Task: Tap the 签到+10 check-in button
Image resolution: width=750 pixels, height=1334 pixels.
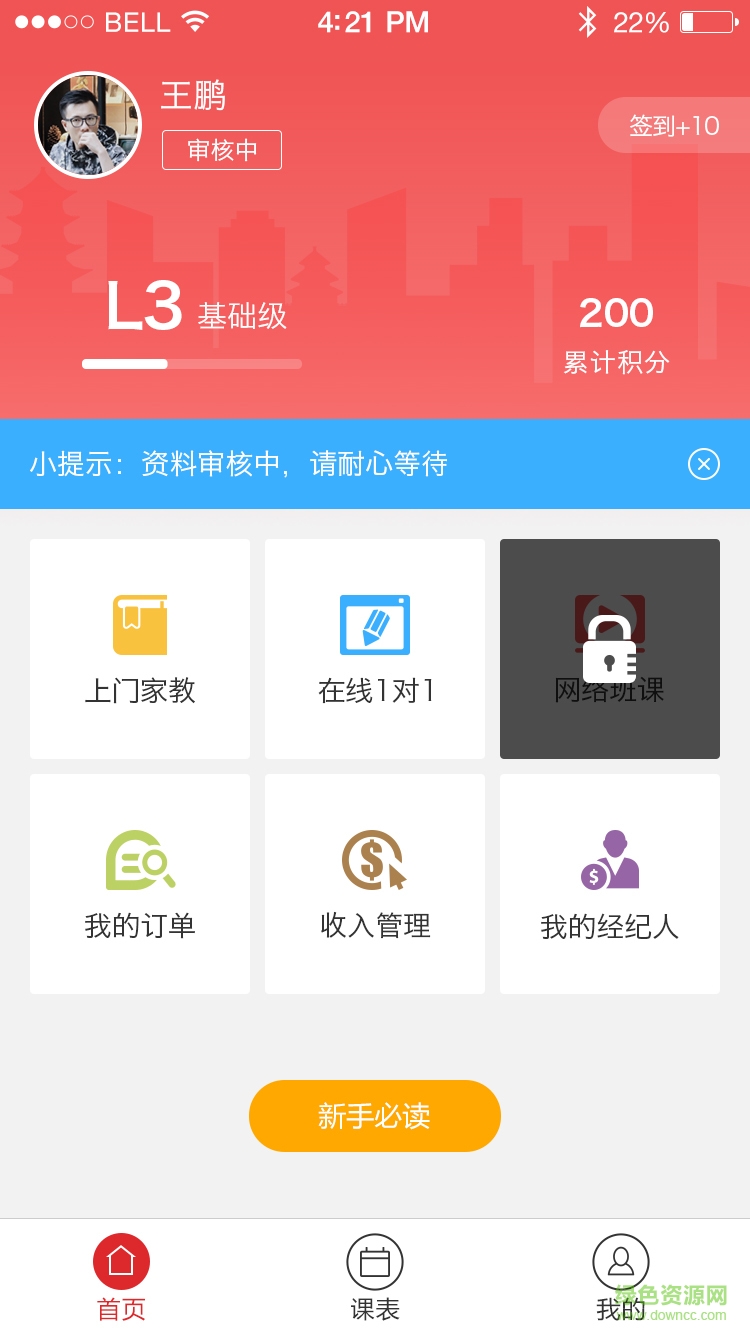Action: (x=674, y=125)
